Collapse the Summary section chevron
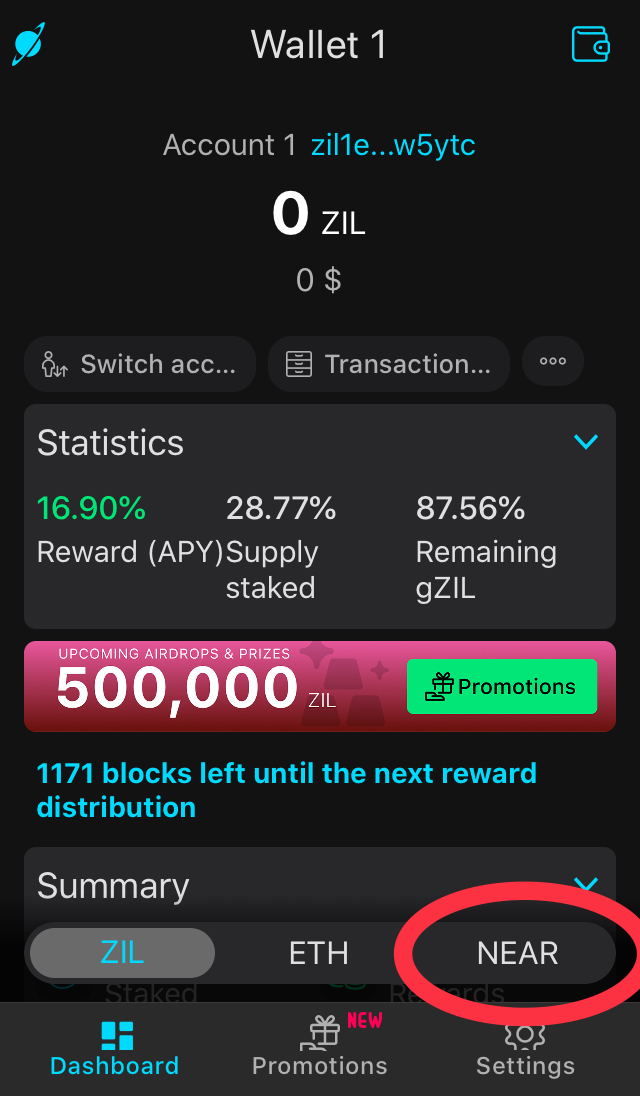Image resolution: width=640 pixels, height=1096 pixels. (x=585, y=883)
